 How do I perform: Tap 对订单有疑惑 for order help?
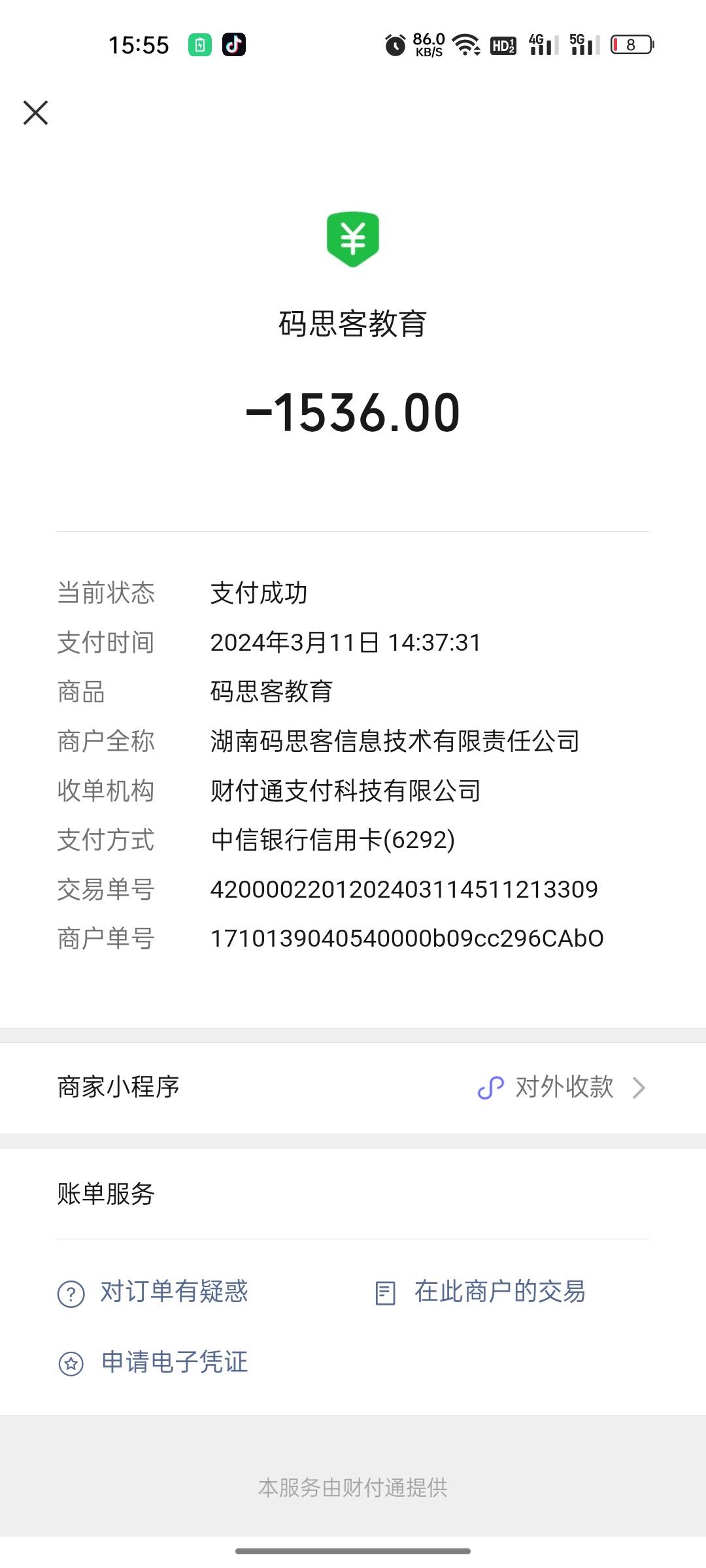click(x=153, y=1292)
